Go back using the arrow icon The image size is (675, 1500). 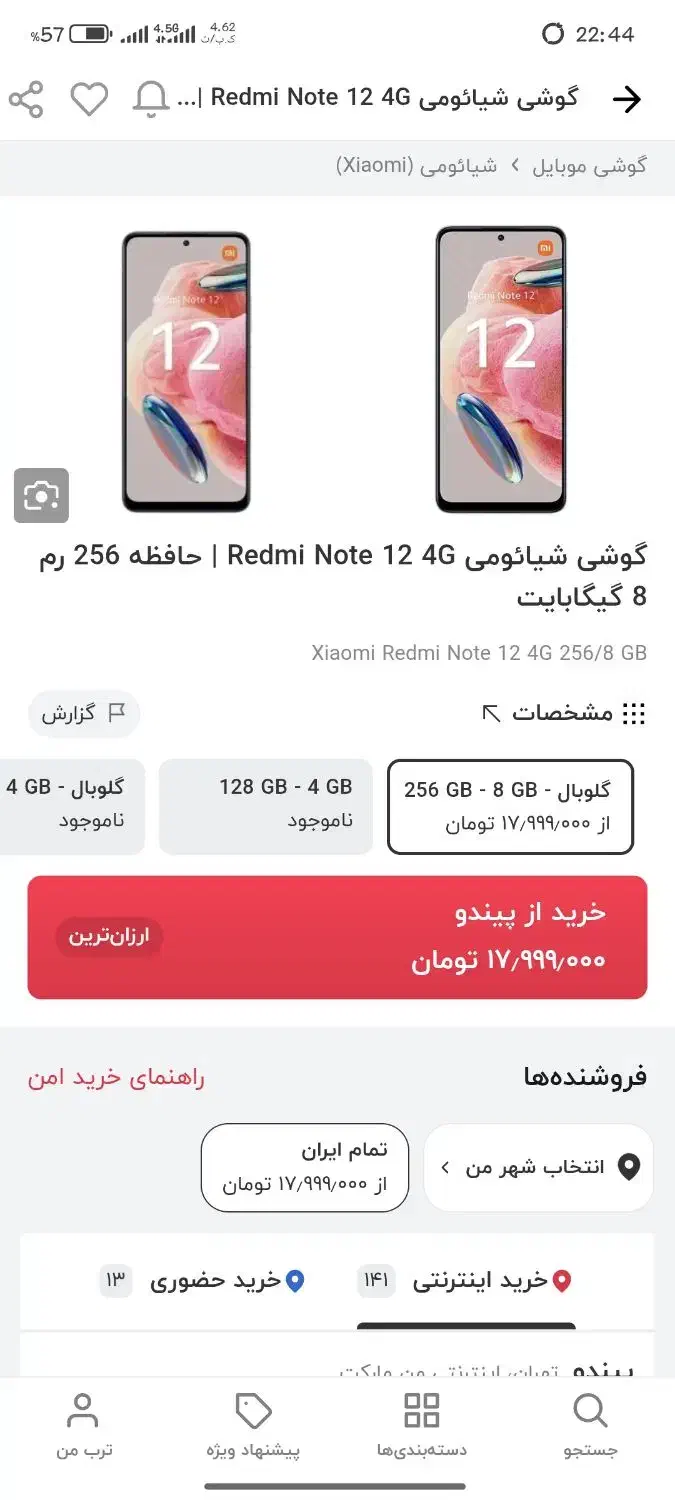[x=626, y=99]
